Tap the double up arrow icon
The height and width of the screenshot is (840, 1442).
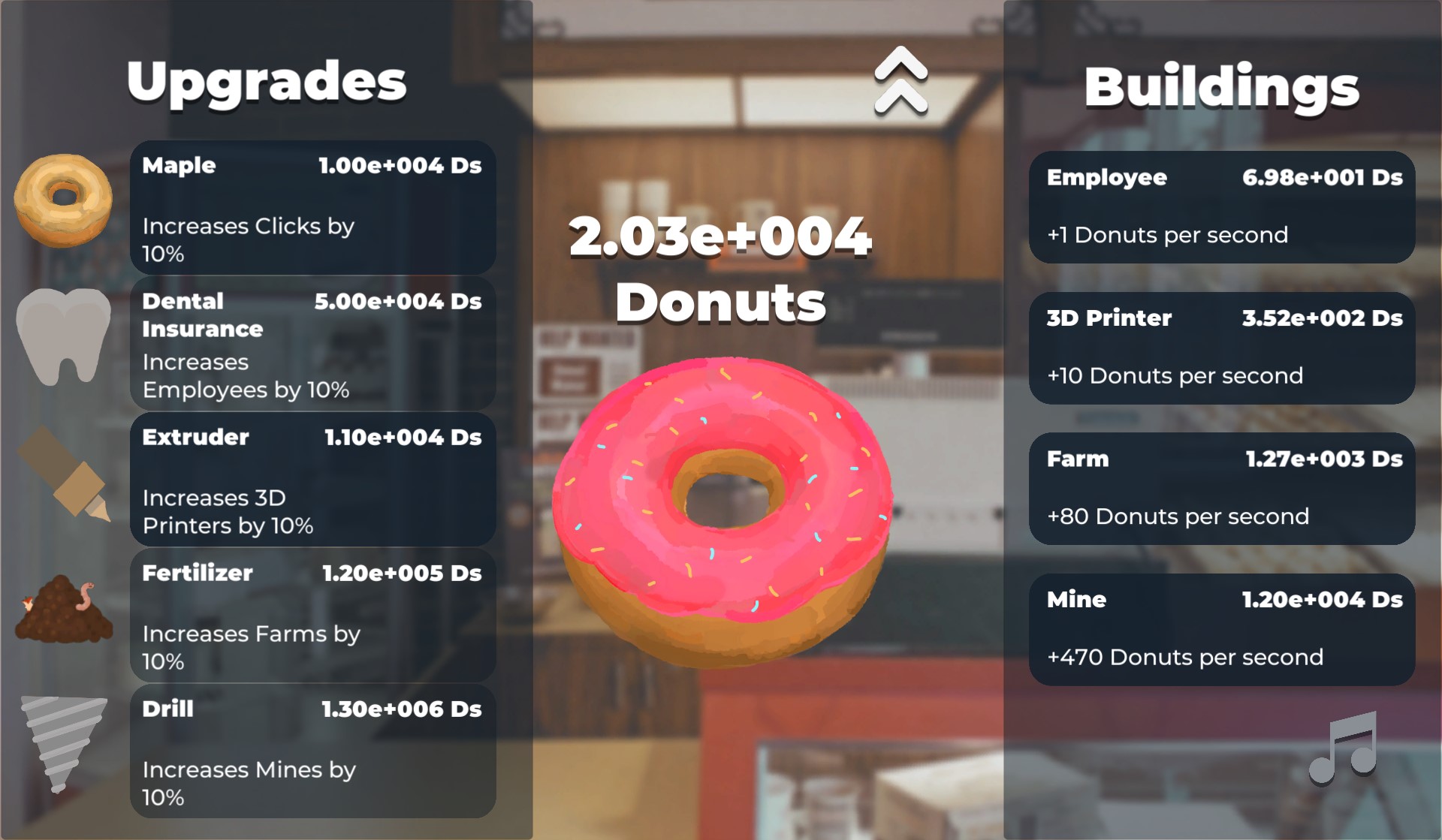pyautogui.click(x=900, y=81)
